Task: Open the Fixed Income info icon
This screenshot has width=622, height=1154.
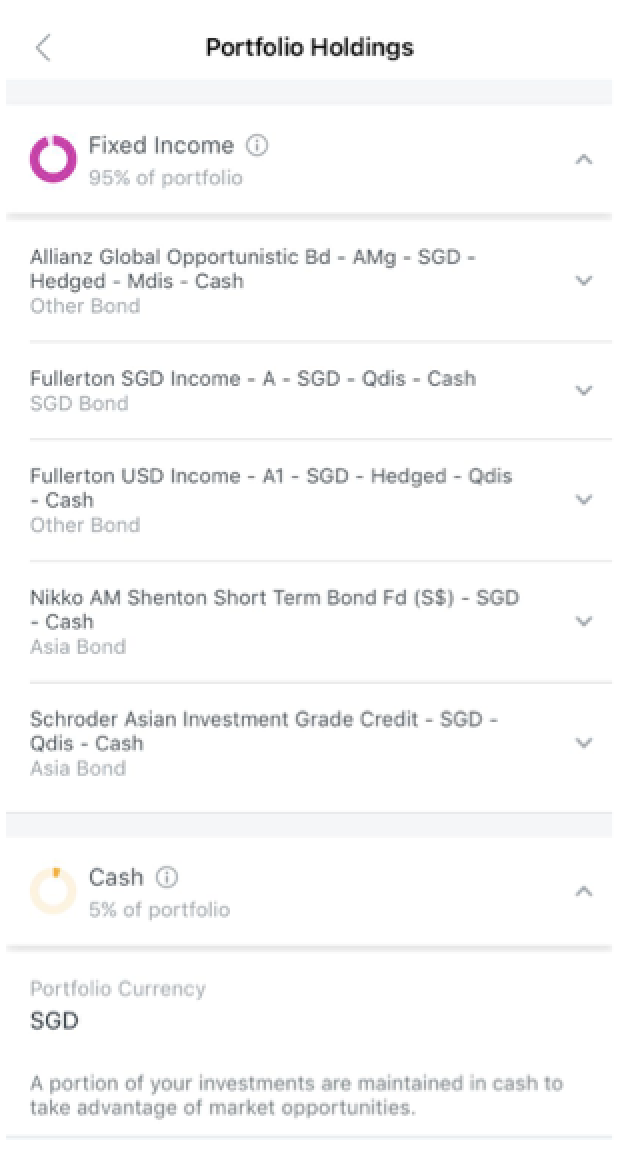Action: (x=257, y=145)
